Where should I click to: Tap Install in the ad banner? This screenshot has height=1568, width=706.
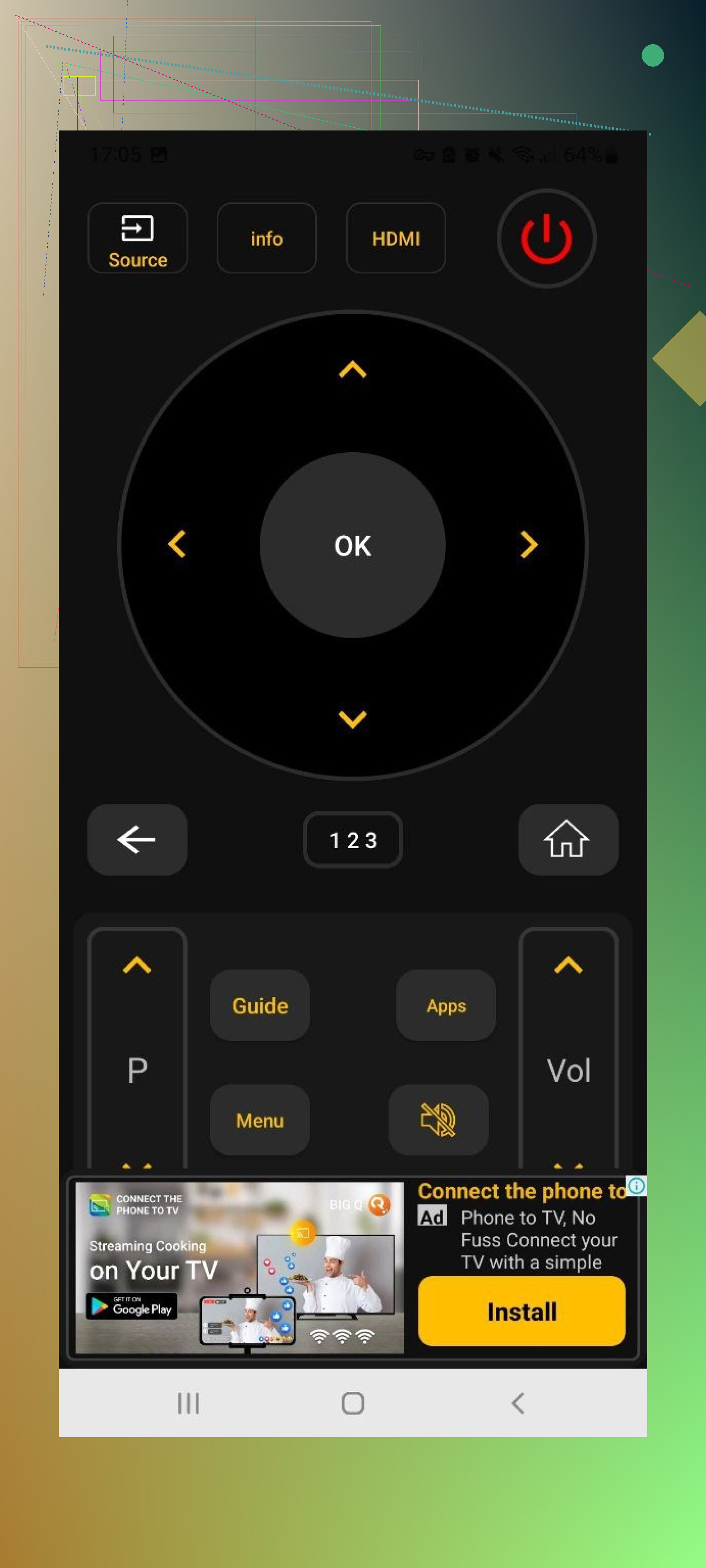(x=521, y=1311)
